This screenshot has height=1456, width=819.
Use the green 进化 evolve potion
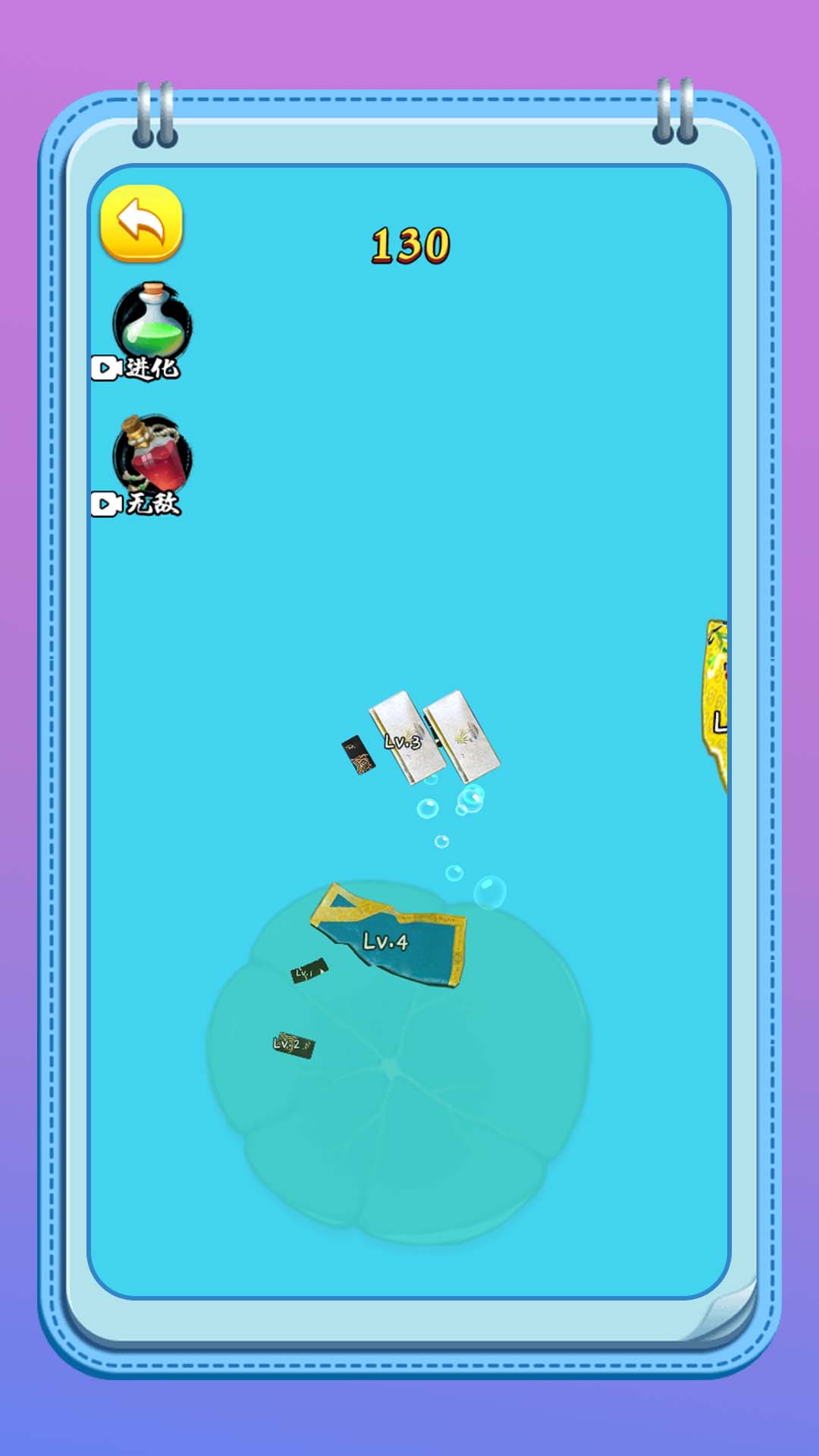coord(152,325)
